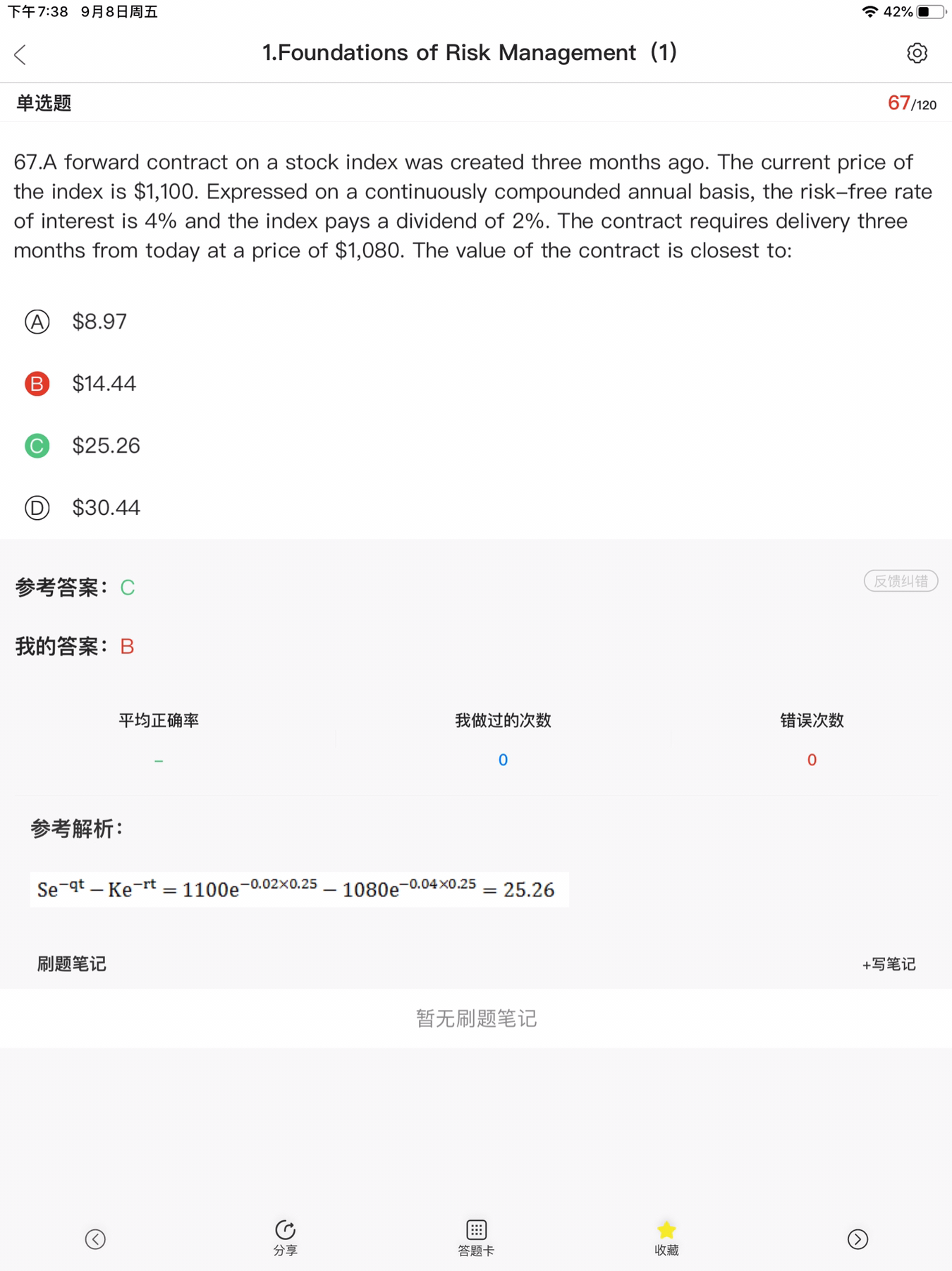Image resolution: width=952 pixels, height=1271 pixels.
Task: Open the settings gear icon
Action: point(917,53)
